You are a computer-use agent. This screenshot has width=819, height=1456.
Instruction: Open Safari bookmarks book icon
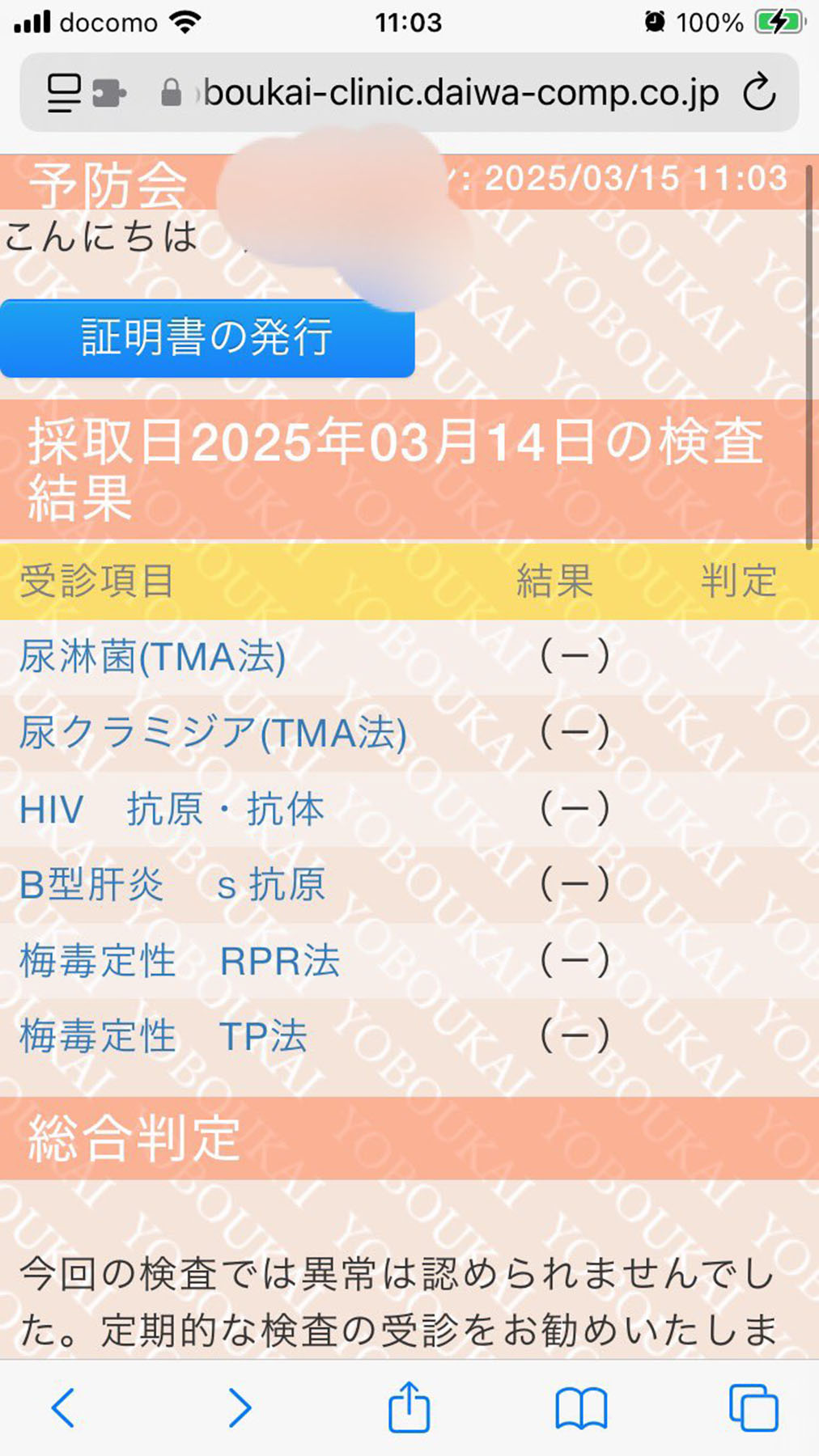click(581, 1408)
